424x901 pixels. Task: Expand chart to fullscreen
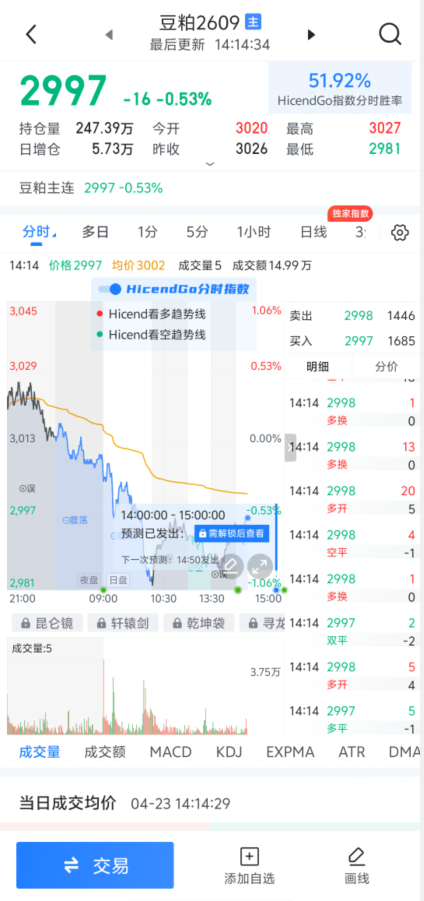click(260, 566)
